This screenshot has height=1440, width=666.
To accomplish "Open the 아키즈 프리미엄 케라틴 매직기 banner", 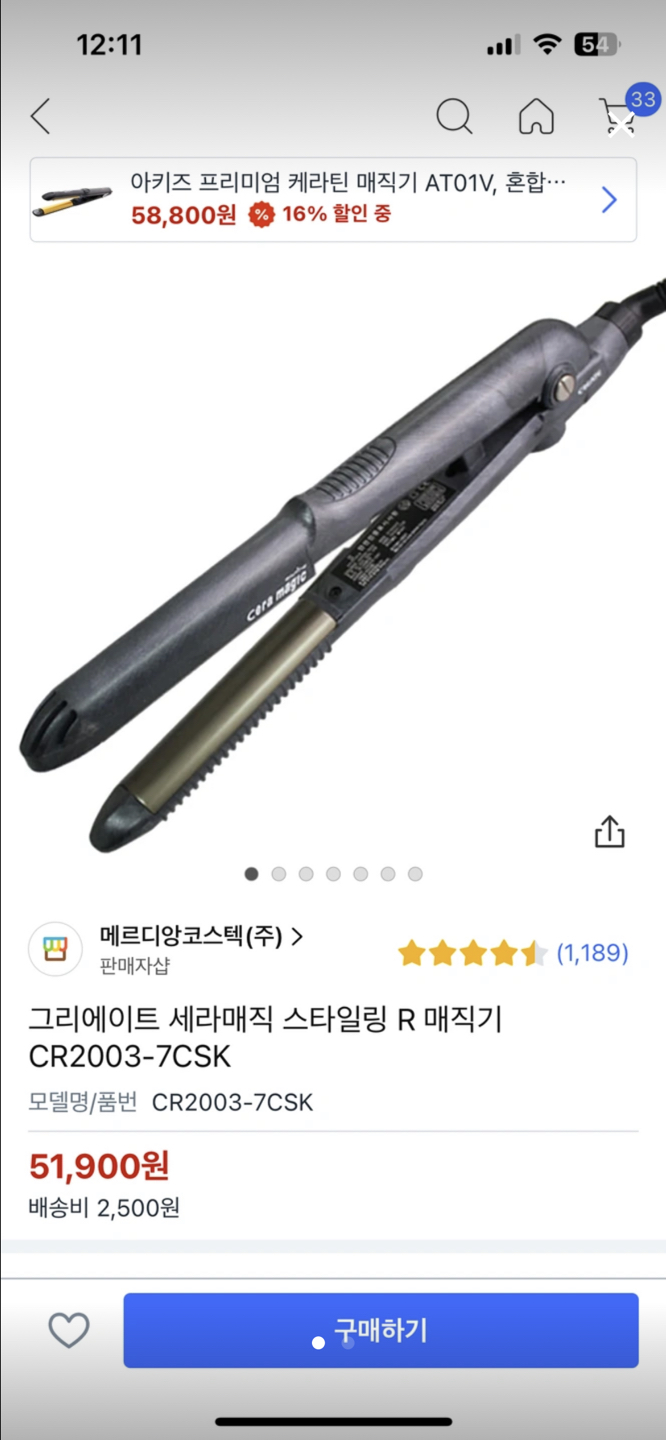I will point(332,199).
